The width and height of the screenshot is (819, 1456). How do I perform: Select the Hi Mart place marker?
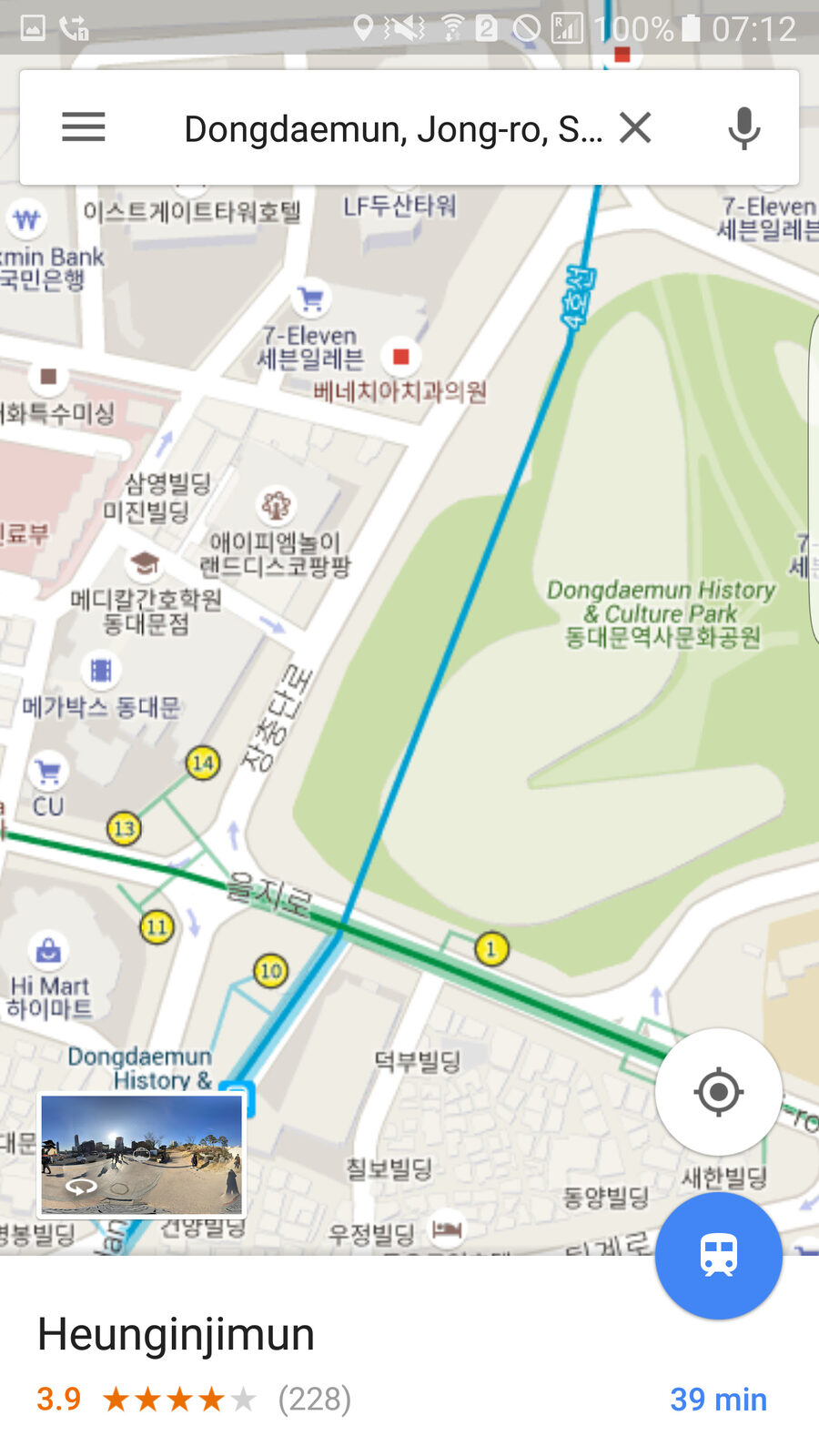tap(48, 951)
